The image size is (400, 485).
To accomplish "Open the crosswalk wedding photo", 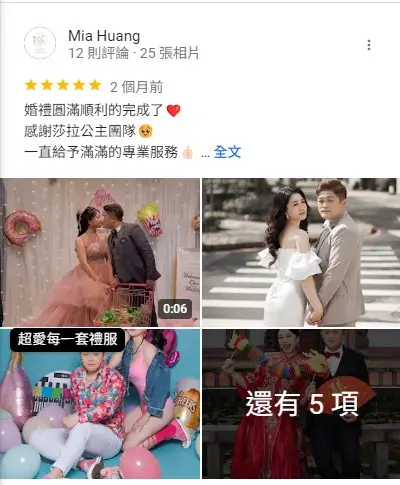I will click(301, 252).
